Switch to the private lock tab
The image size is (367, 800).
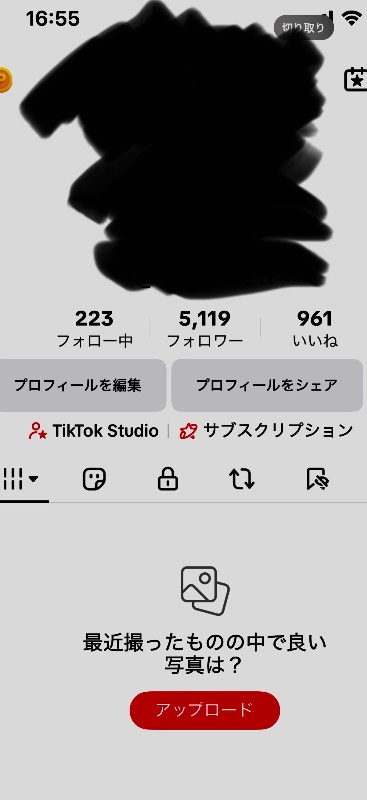[x=168, y=480]
